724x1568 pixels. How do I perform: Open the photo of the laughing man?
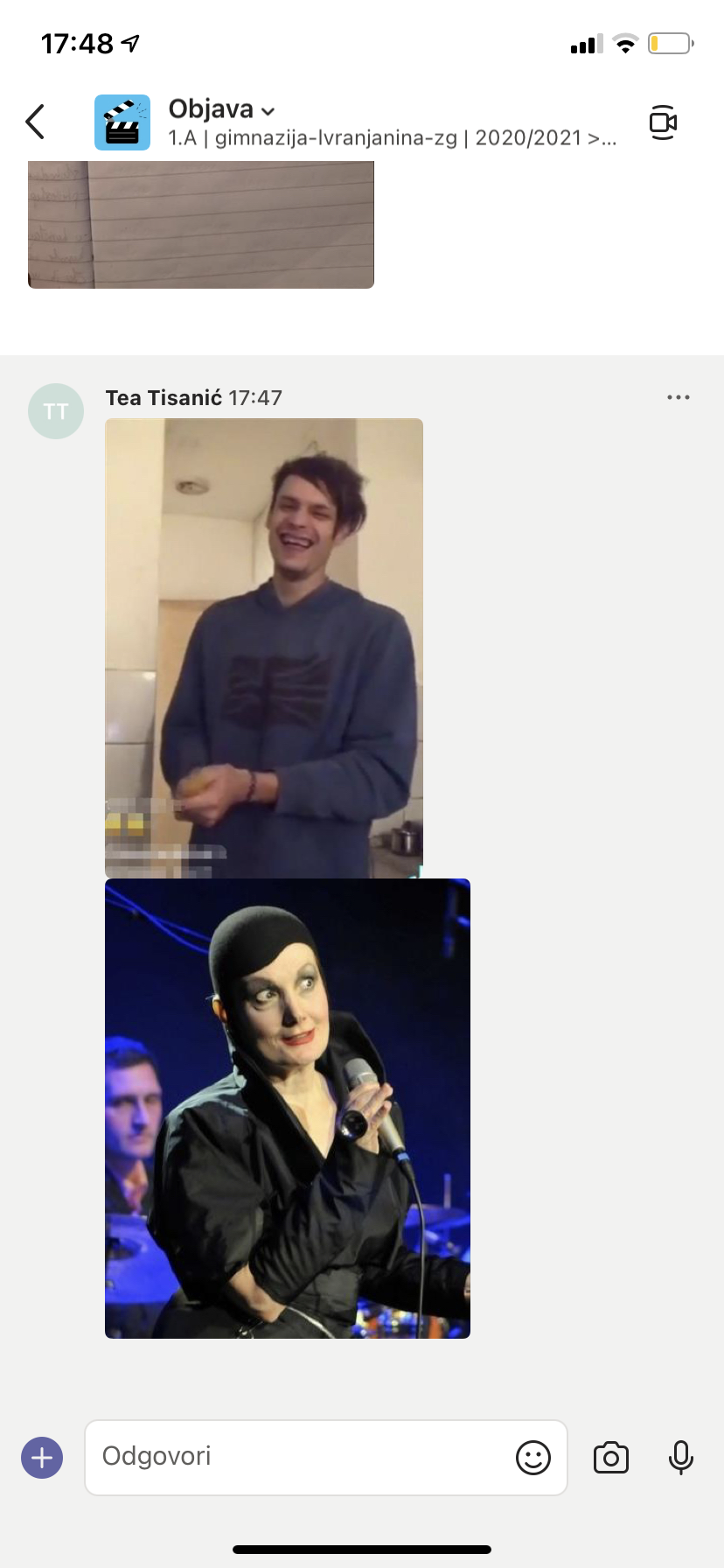tap(264, 647)
